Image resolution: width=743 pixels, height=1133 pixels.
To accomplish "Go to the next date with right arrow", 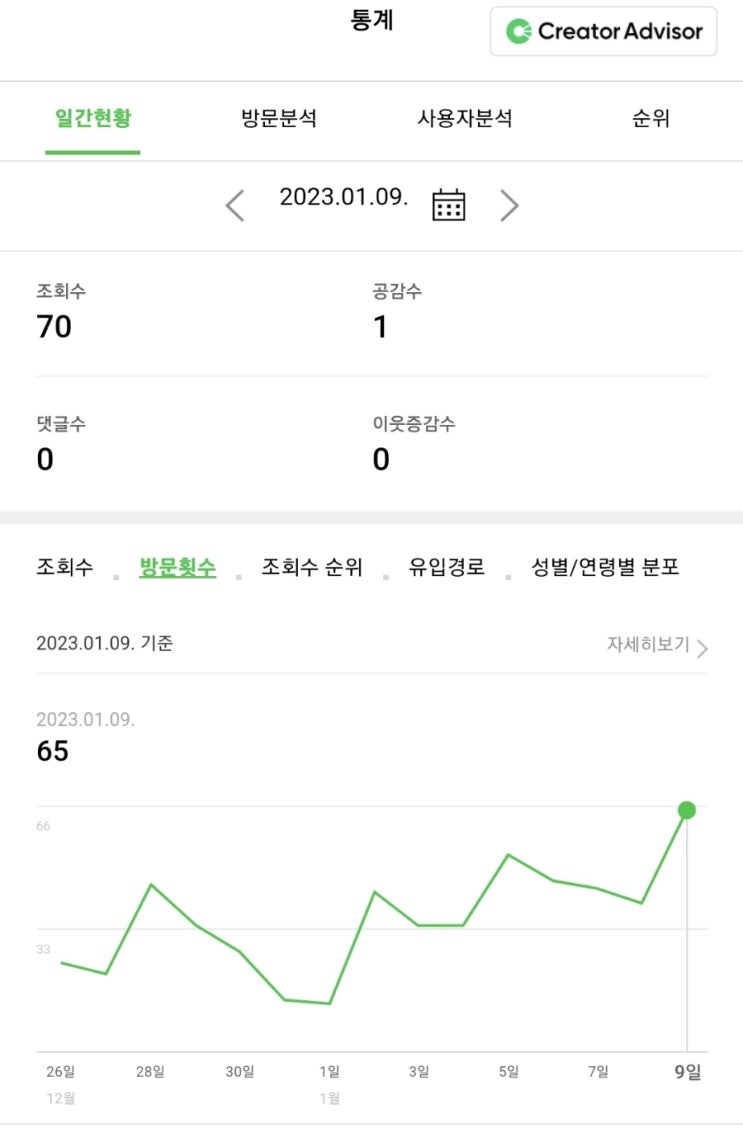I will 510,205.
